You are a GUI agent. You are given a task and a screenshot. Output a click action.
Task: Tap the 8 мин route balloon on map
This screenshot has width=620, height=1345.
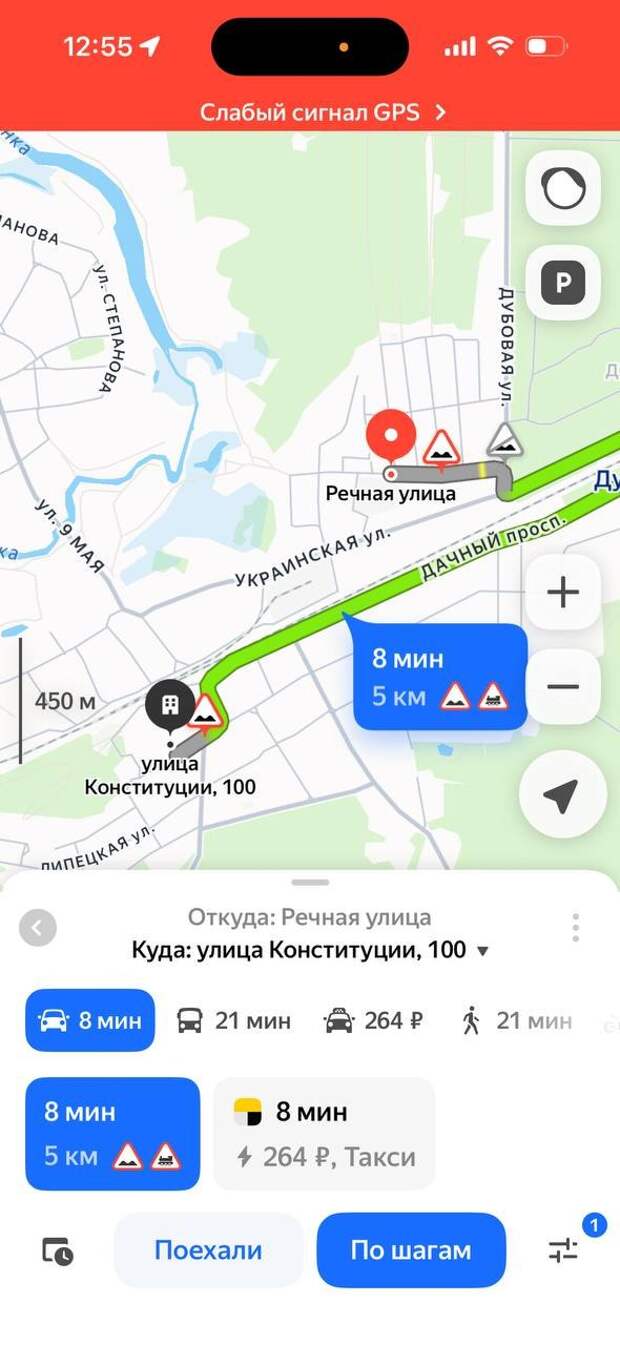point(440,677)
